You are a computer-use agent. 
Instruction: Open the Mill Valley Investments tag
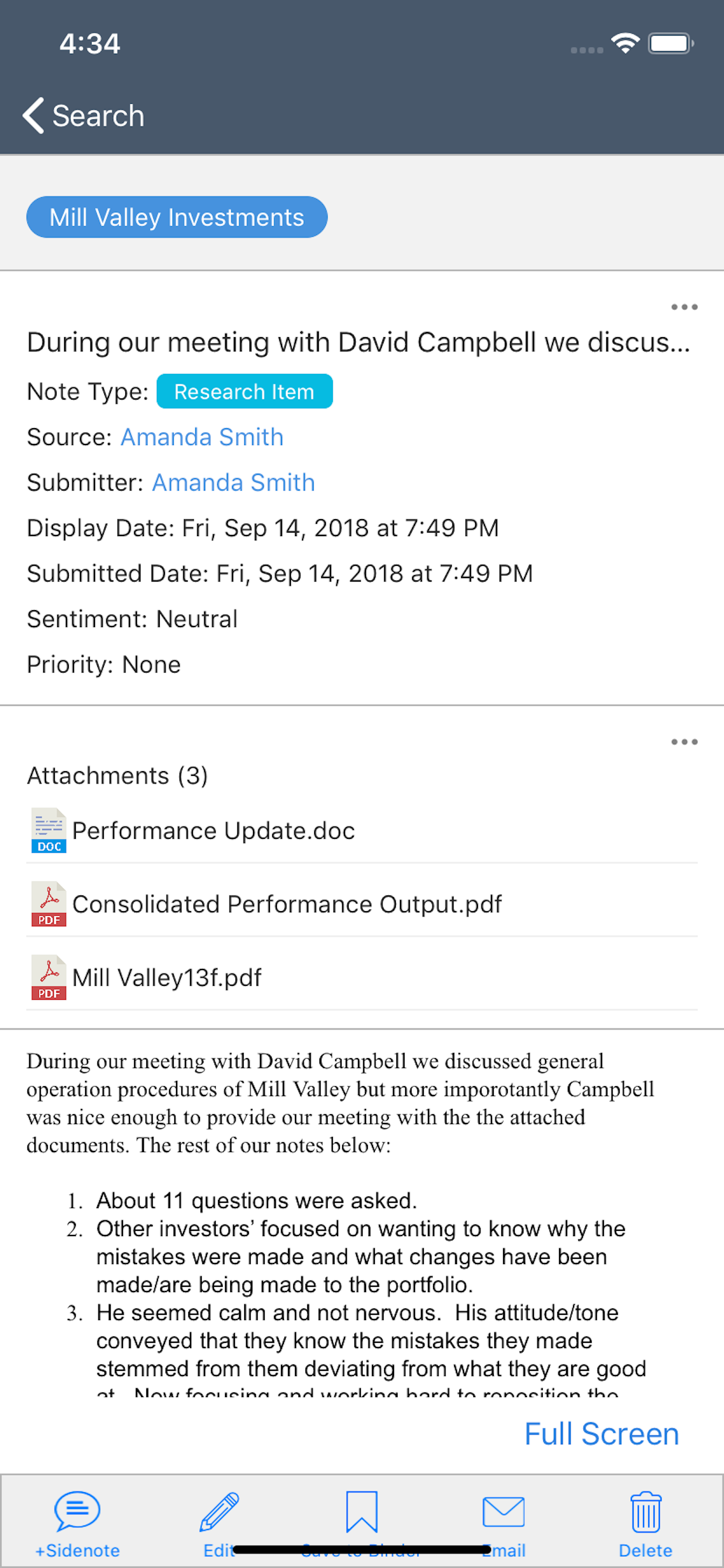point(177,218)
